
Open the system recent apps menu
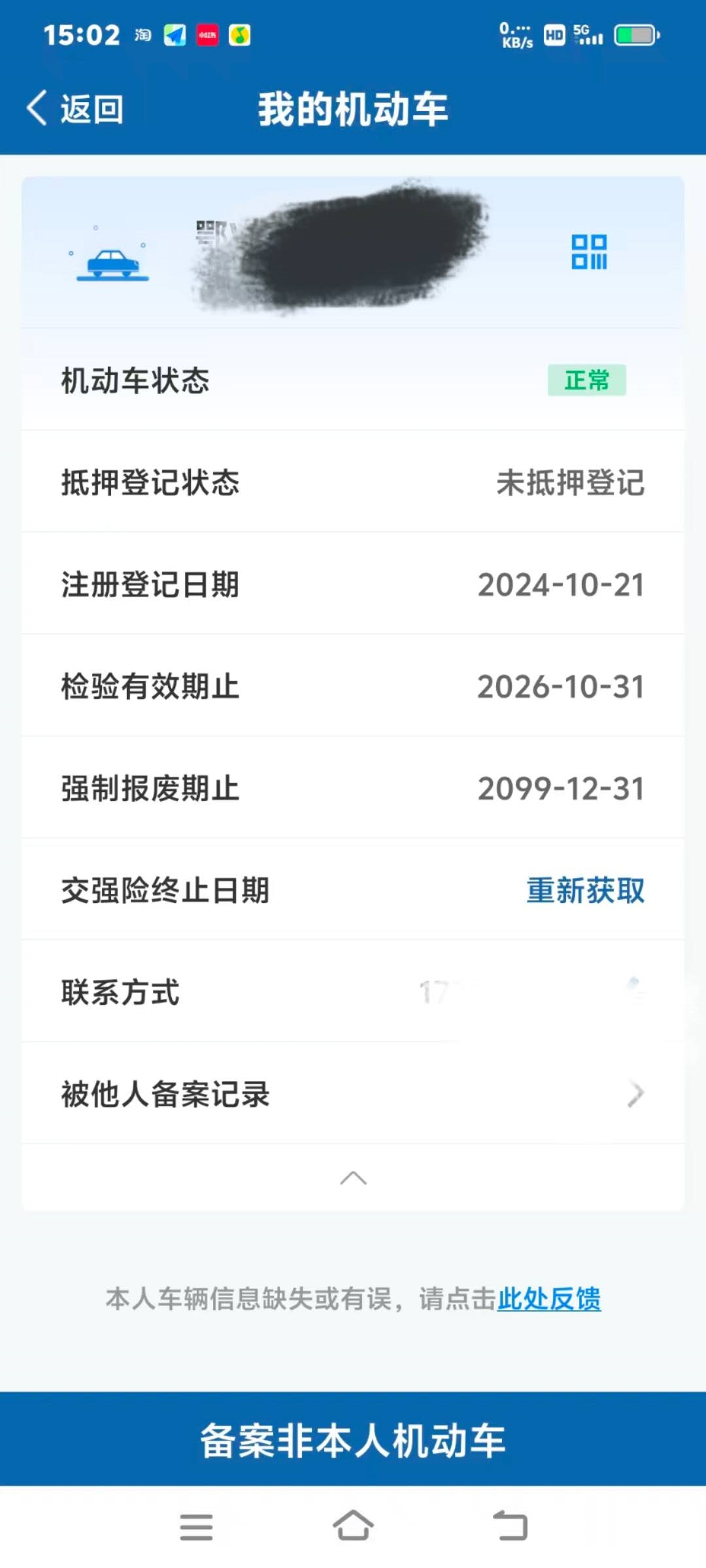[x=196, y=1527]
